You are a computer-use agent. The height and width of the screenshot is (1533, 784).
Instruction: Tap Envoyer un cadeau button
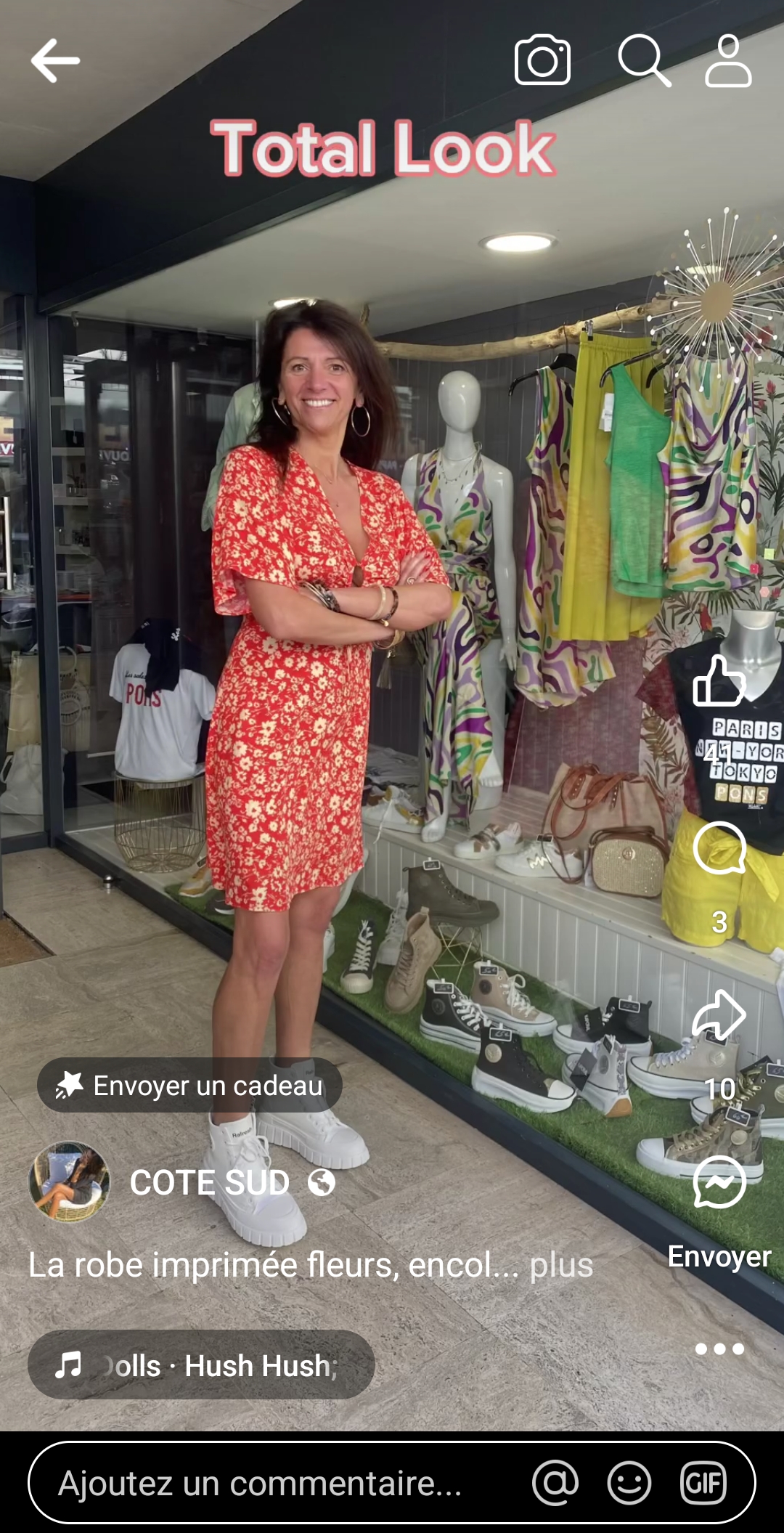189,1085
